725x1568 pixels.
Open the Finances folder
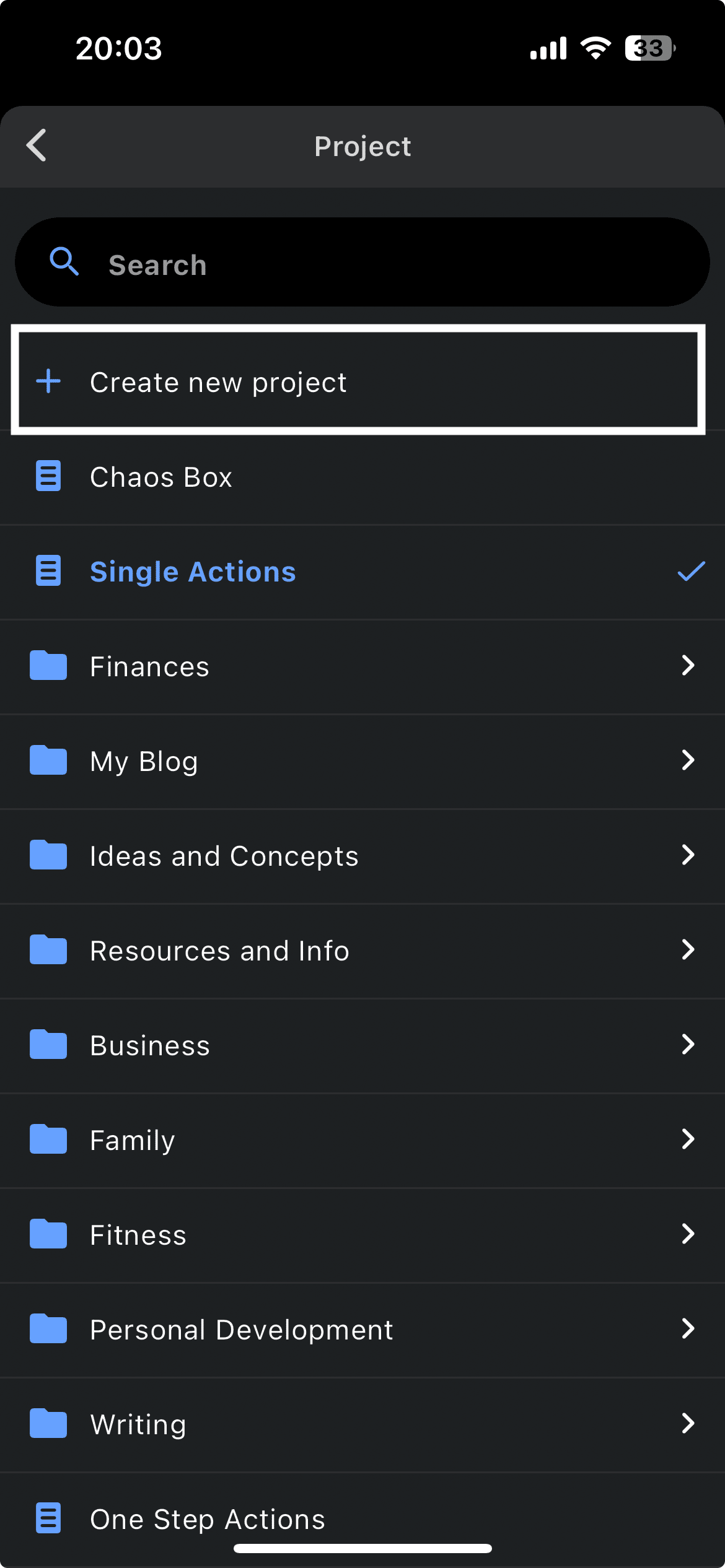(362, 667)
